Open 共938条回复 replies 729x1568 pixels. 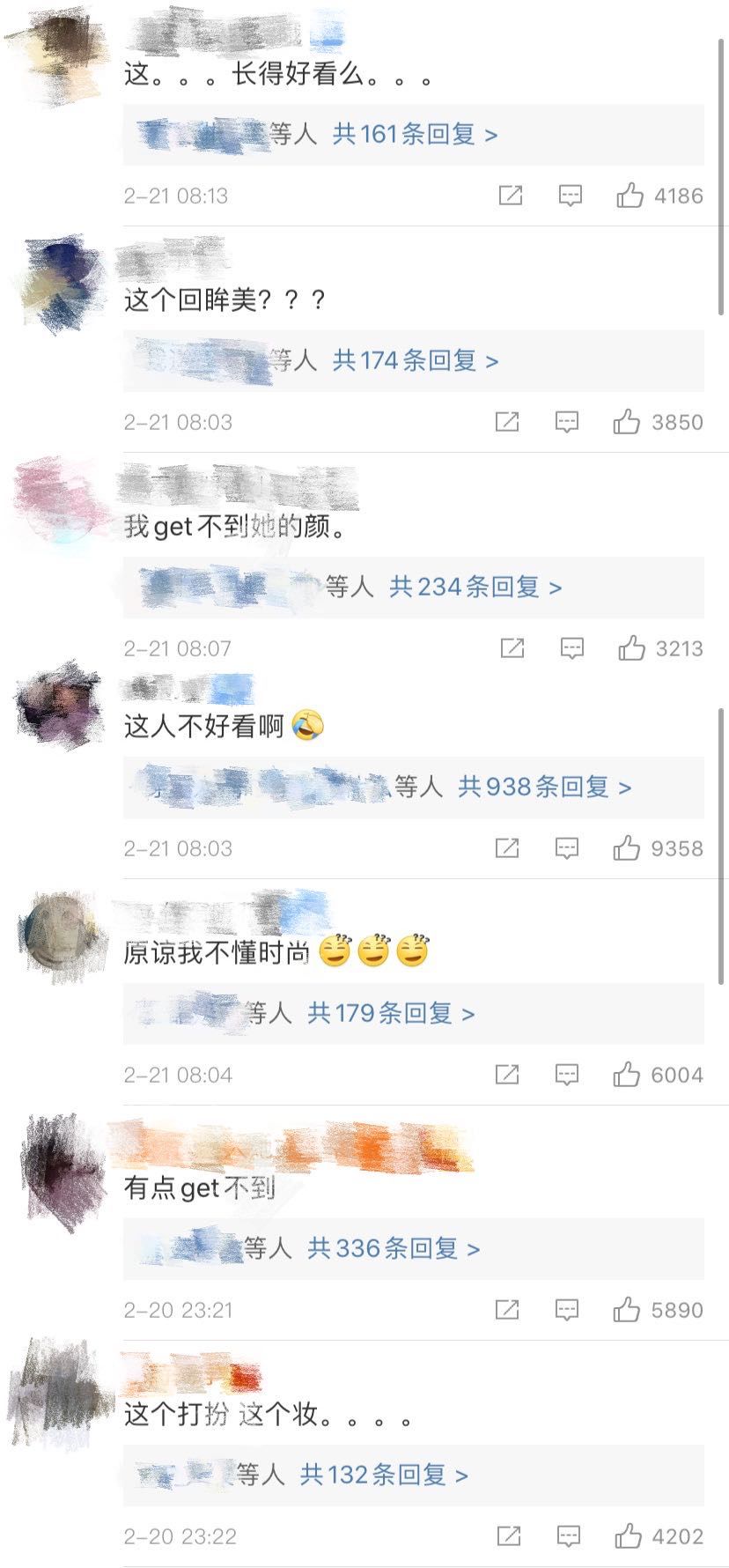543,788
